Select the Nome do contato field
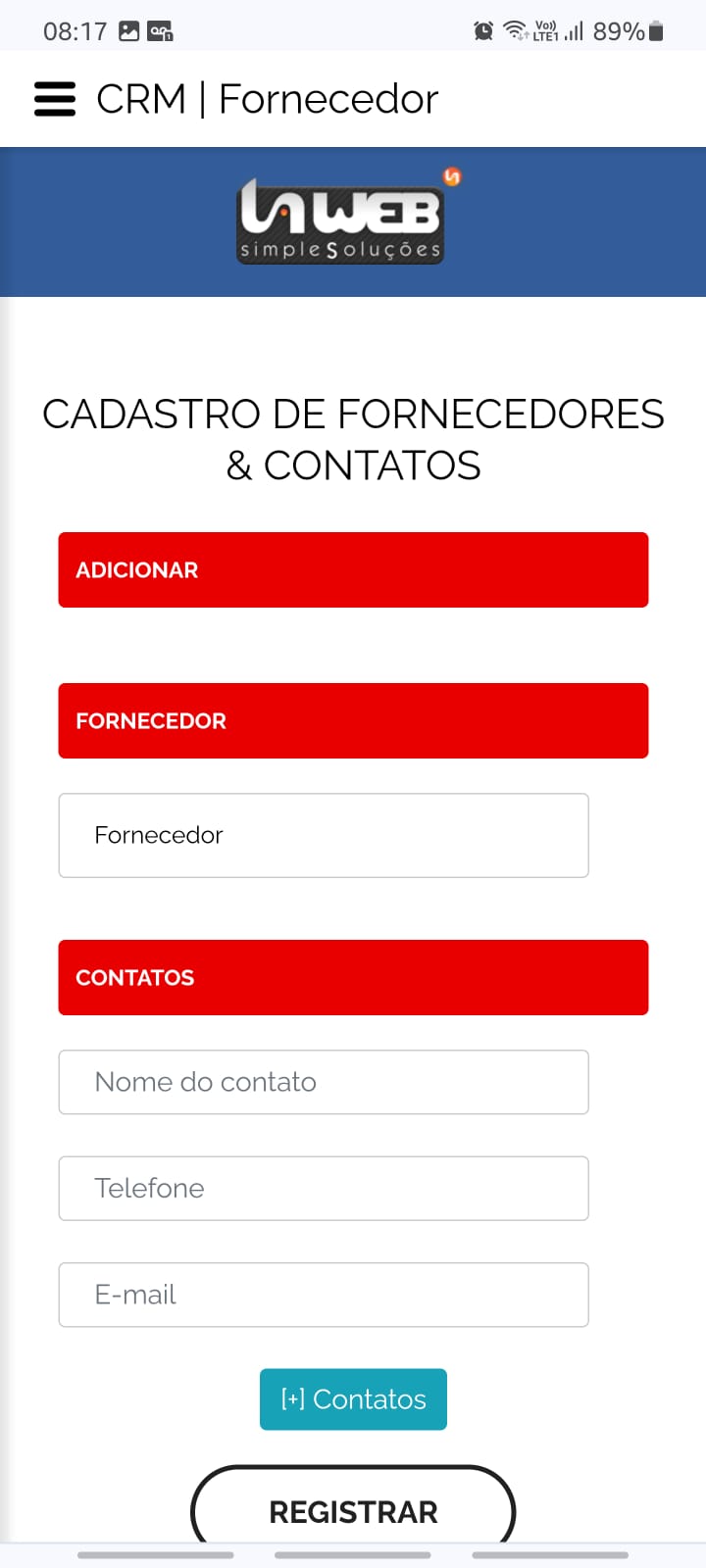The height and width of the screenshot is (1568, 706). pos(324,1082)
